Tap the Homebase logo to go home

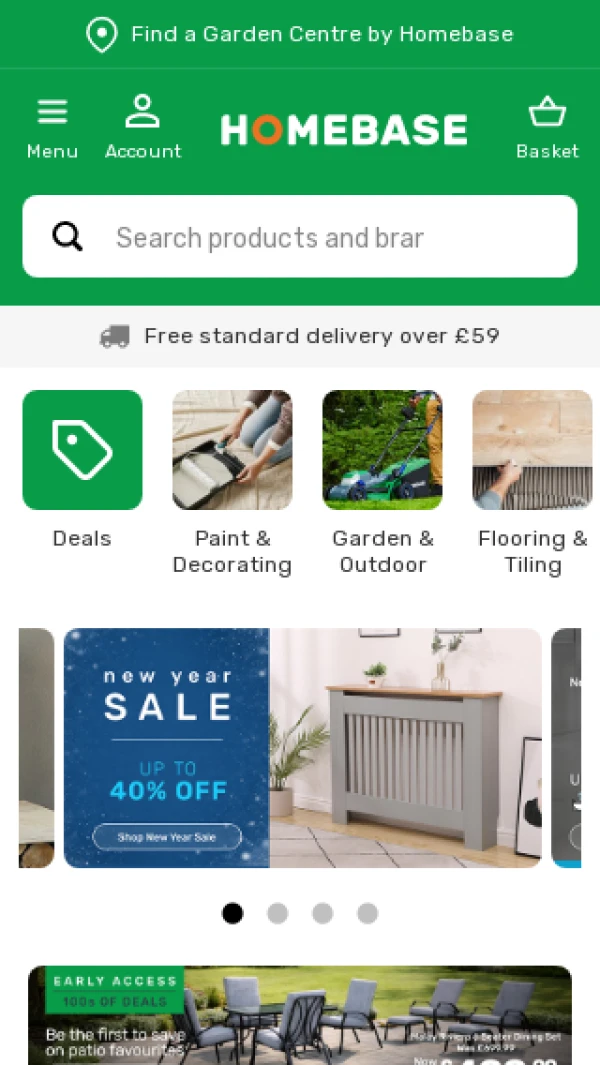coord(343,130)
